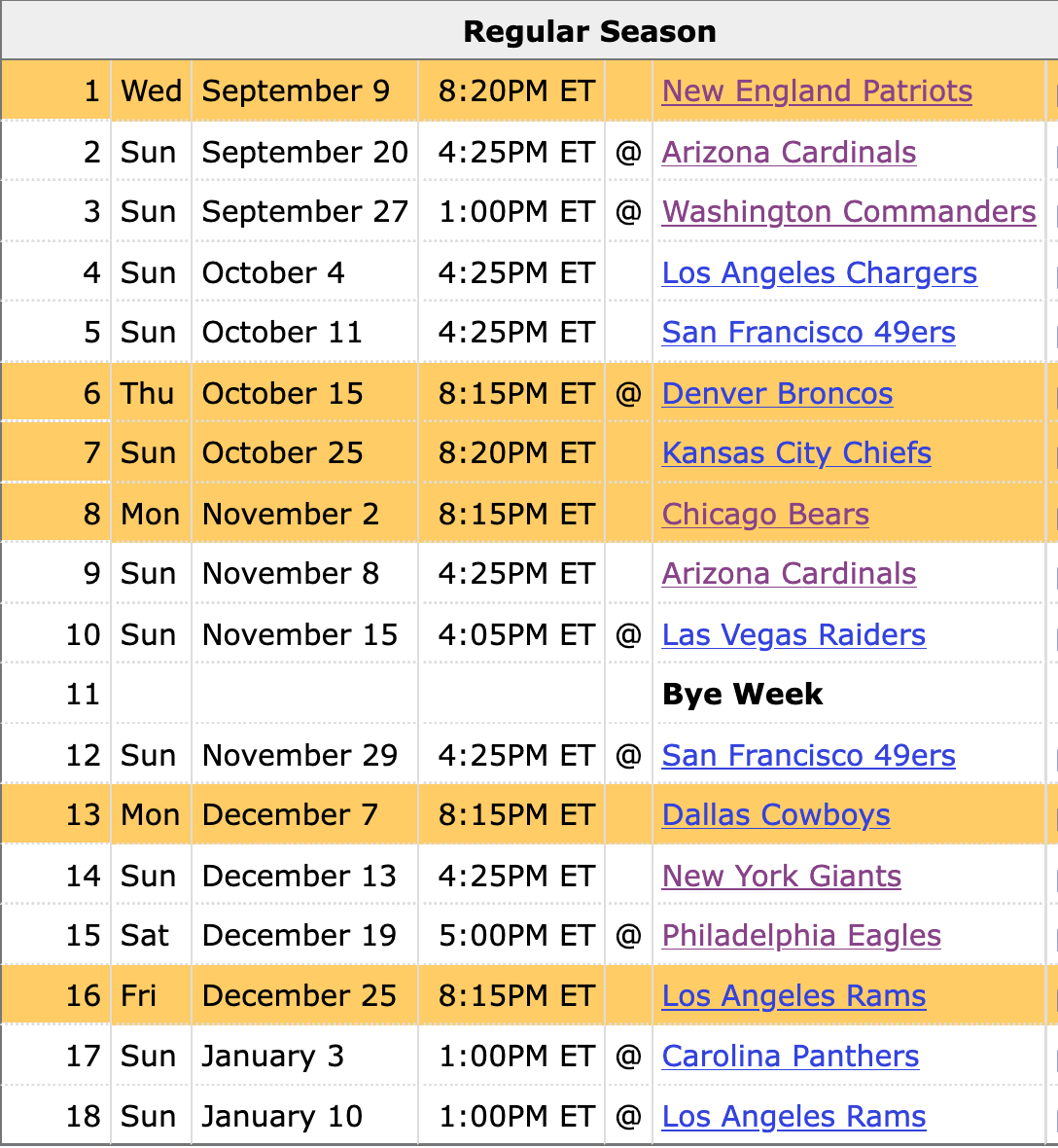This screenshot has width=1058, height=1148.
Task: Open the New England Patriots link
Action: tap(817, 90)
